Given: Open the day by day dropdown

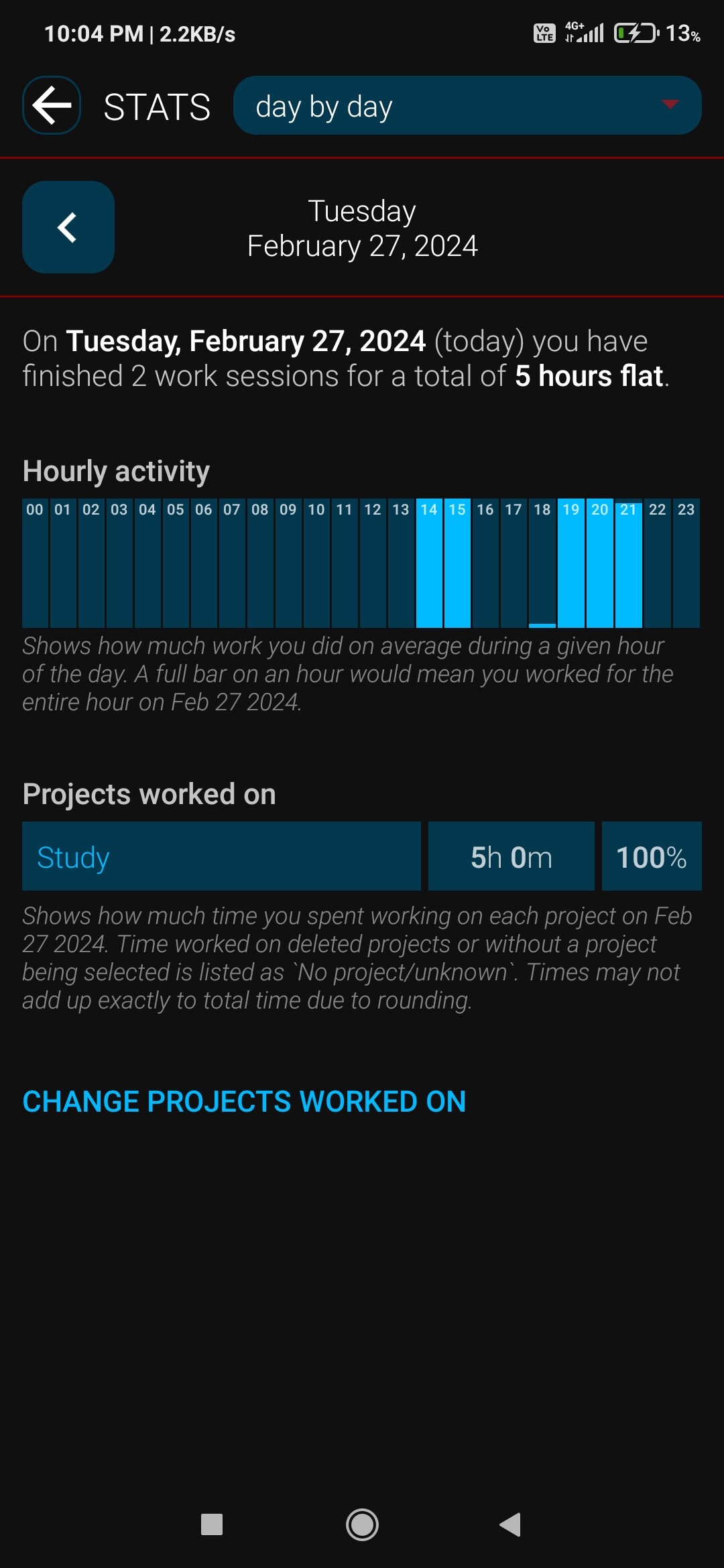Looking at the screenshot, I should (467, 105).
